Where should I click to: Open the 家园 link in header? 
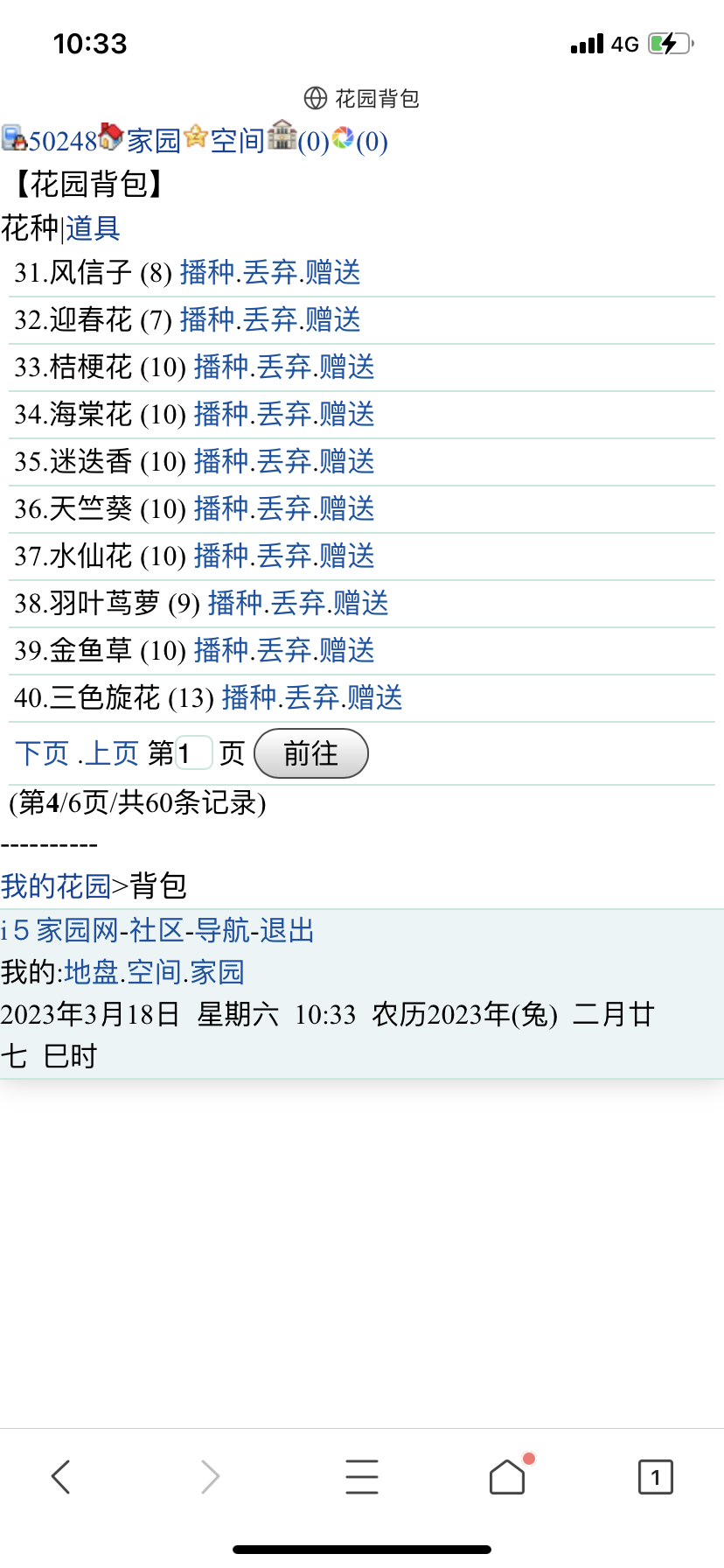tap(153, 141)
